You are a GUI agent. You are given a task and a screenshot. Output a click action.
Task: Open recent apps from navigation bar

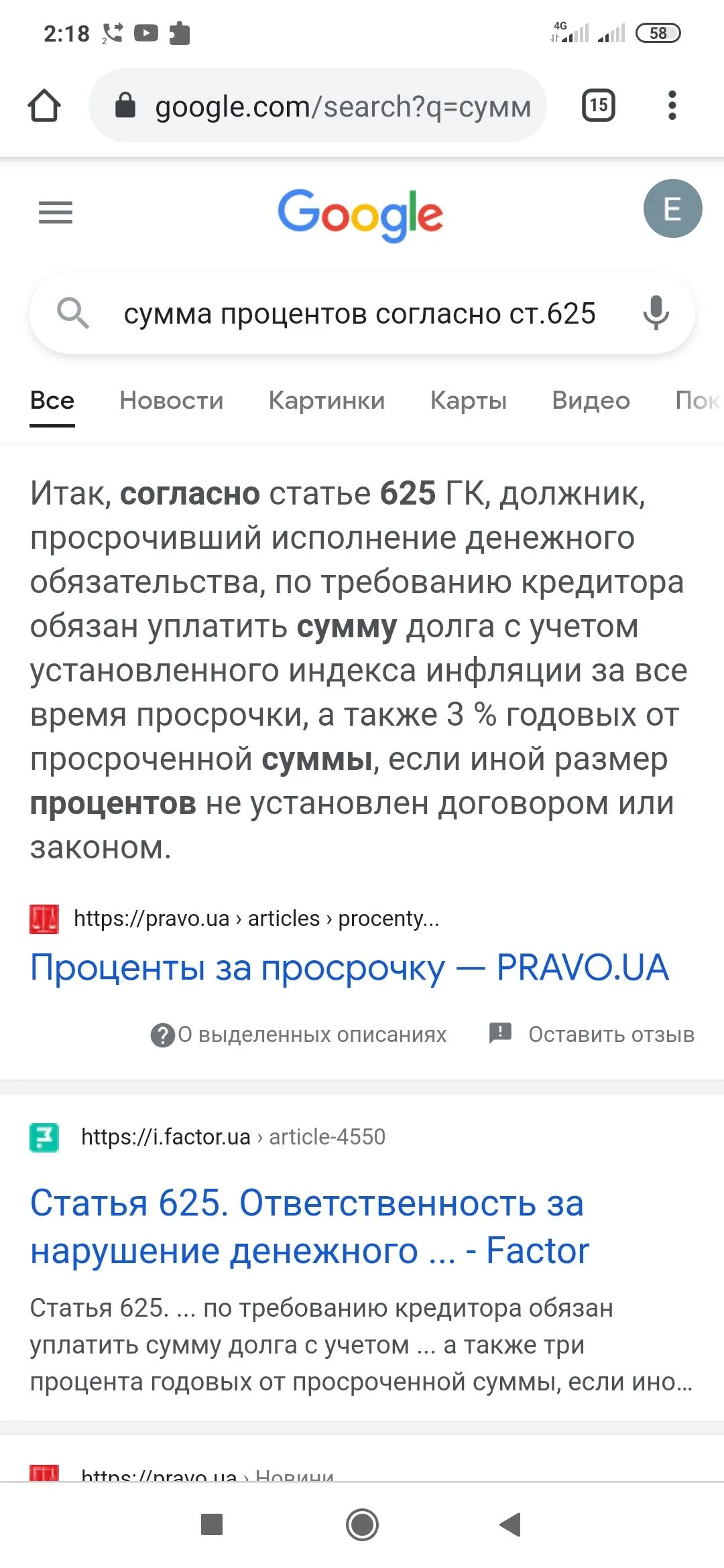coord(212,1524)
